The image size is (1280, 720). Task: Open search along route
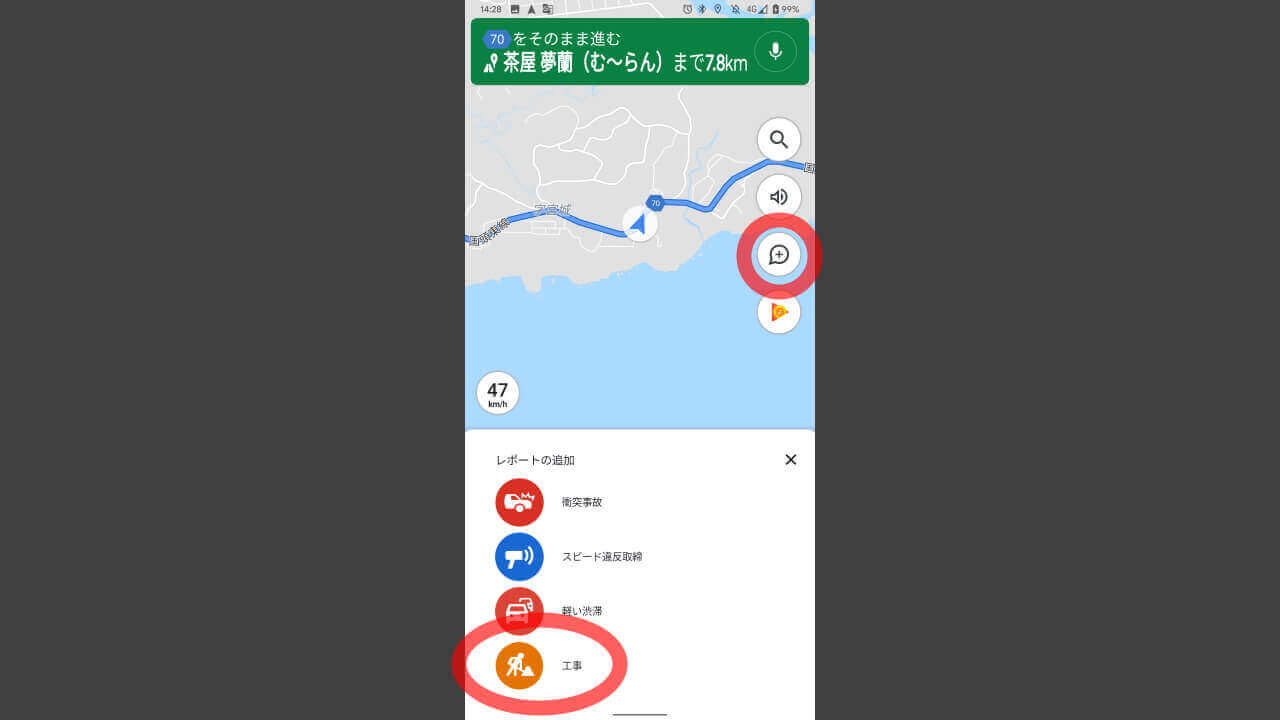[x=778, y=140]
